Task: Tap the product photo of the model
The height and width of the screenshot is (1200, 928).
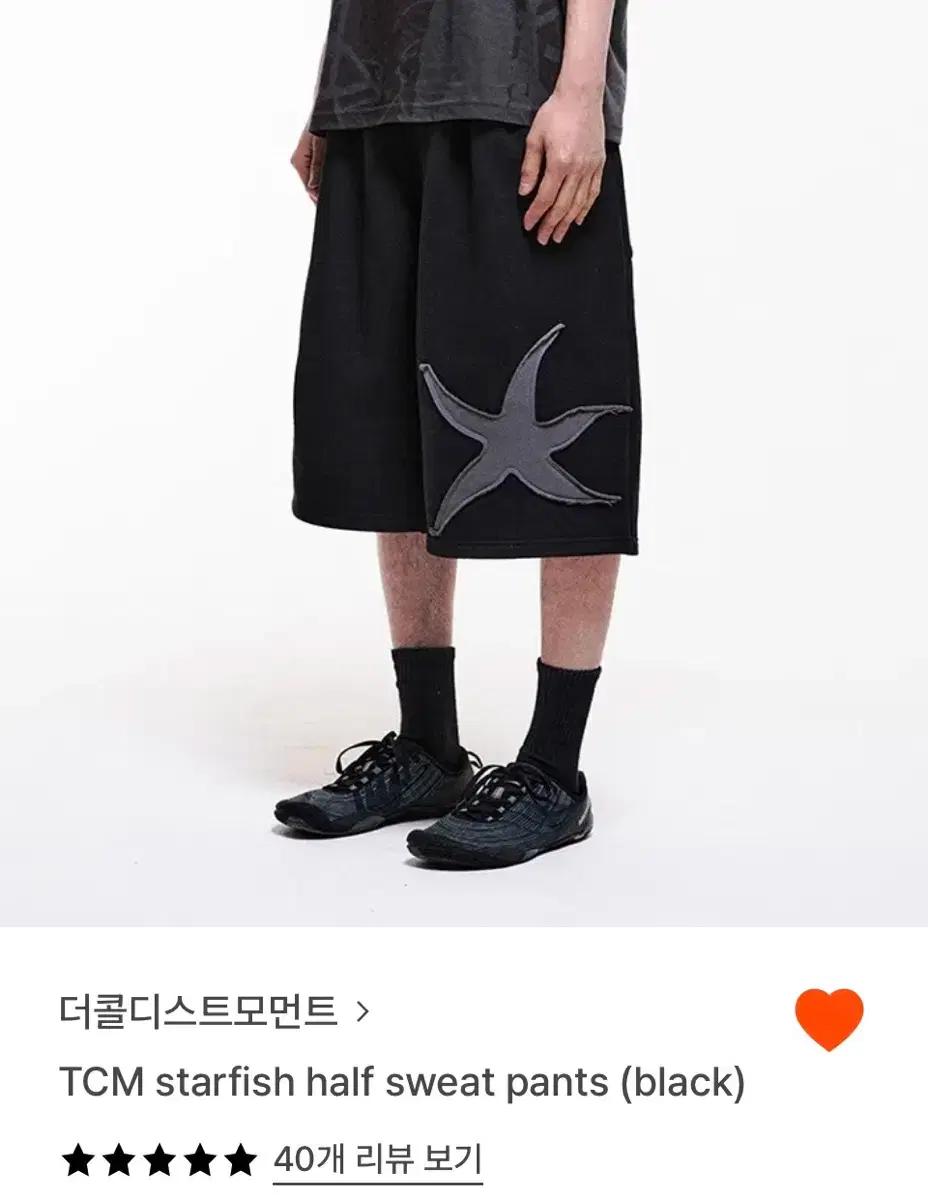Action: (464, 460)
